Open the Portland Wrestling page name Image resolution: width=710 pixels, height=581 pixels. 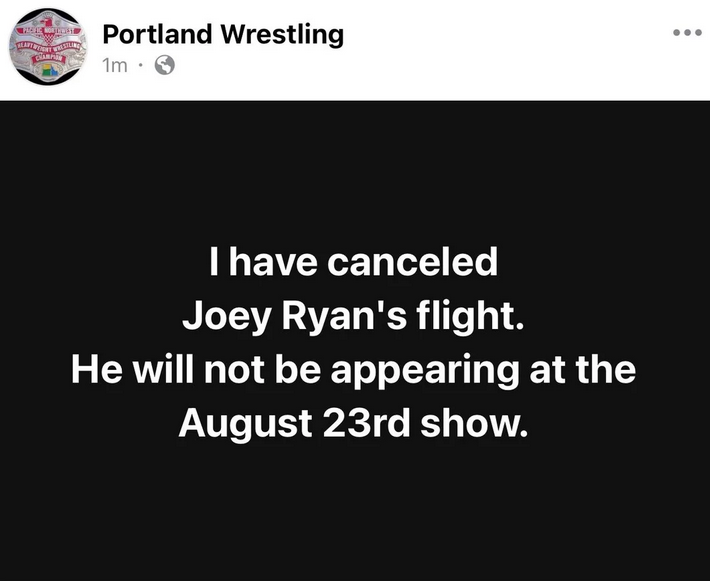pyautogui.click(x=223, y=35)
